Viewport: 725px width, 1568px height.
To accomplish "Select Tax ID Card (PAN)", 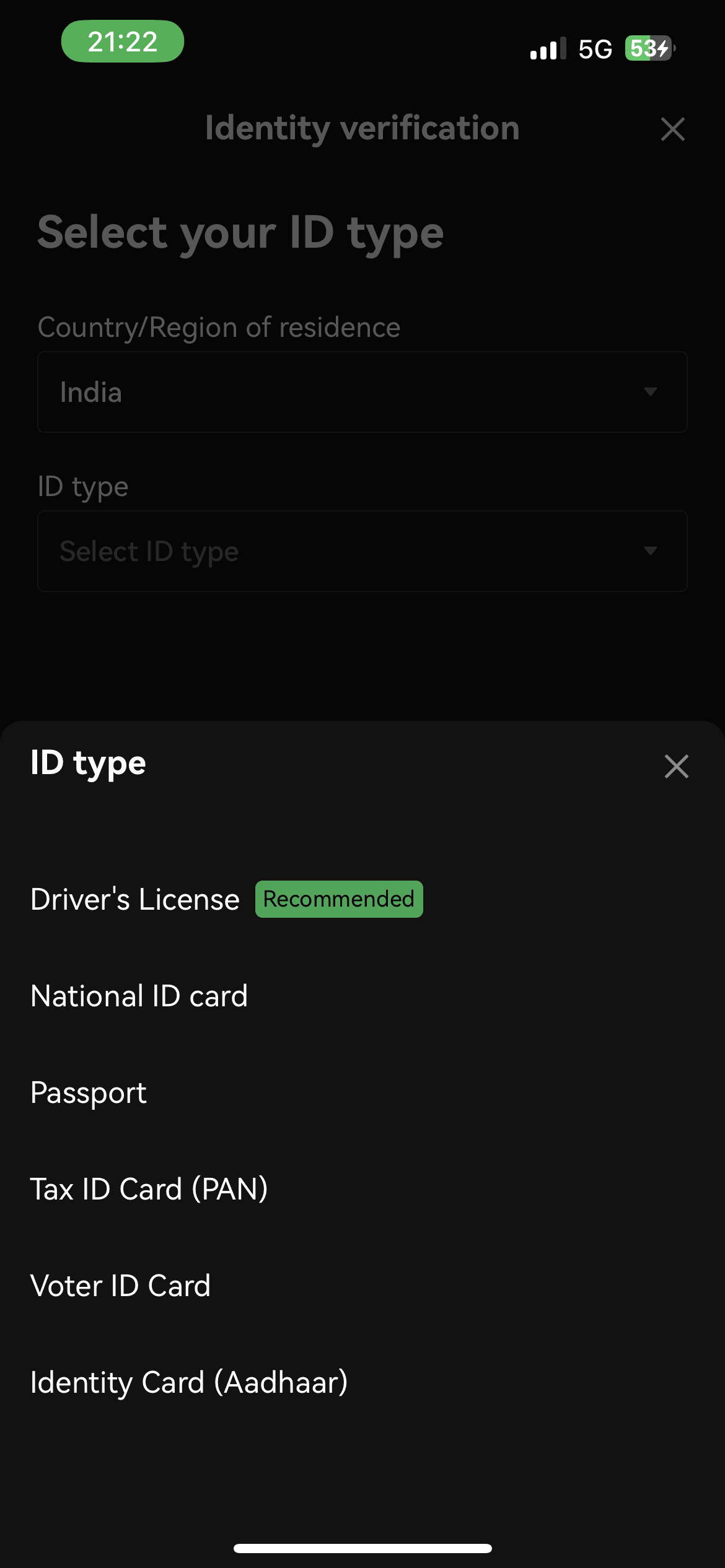I will (x=149, y=1189).
